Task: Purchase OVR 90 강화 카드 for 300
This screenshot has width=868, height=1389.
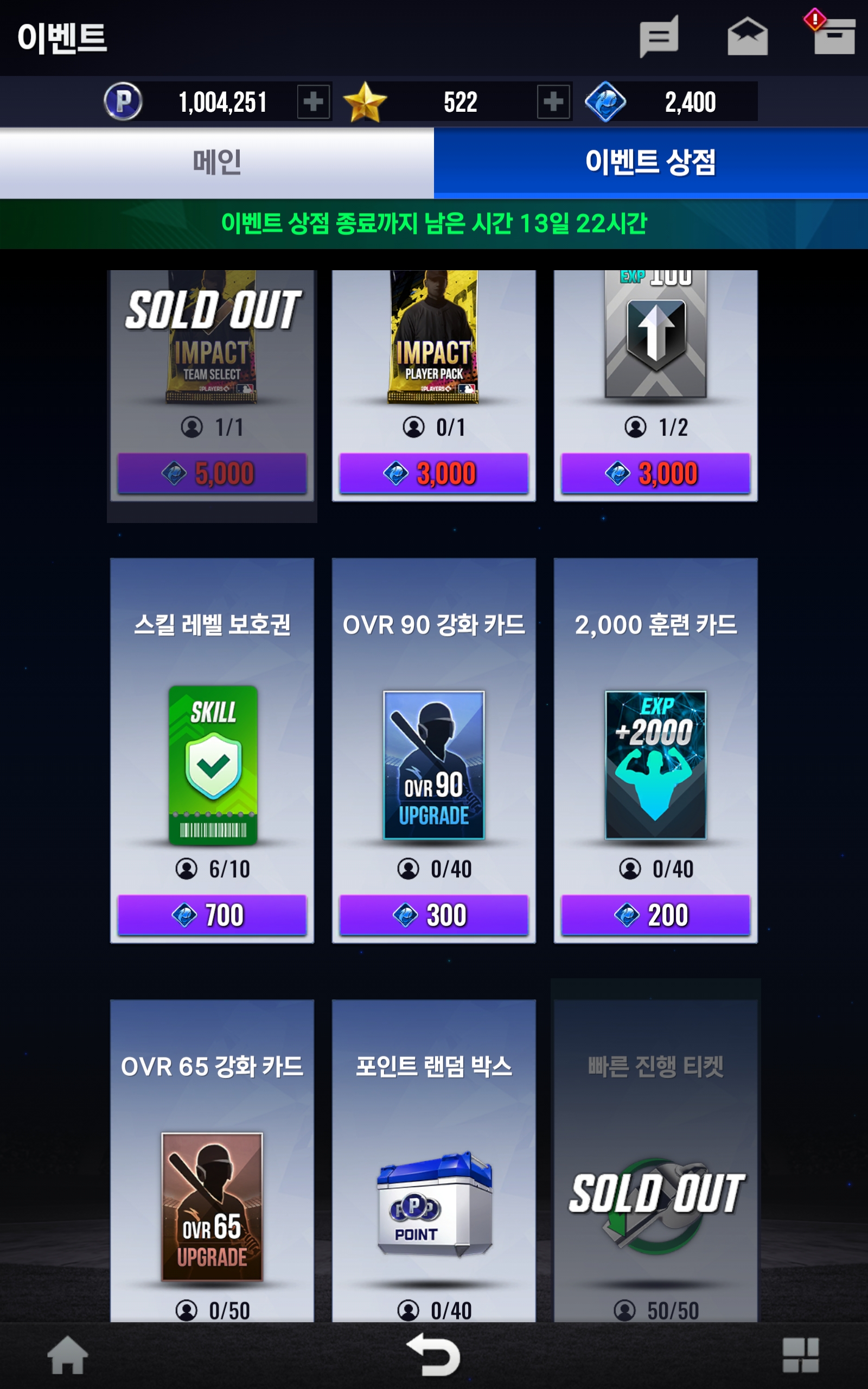Action: click(x=434, y=915)
